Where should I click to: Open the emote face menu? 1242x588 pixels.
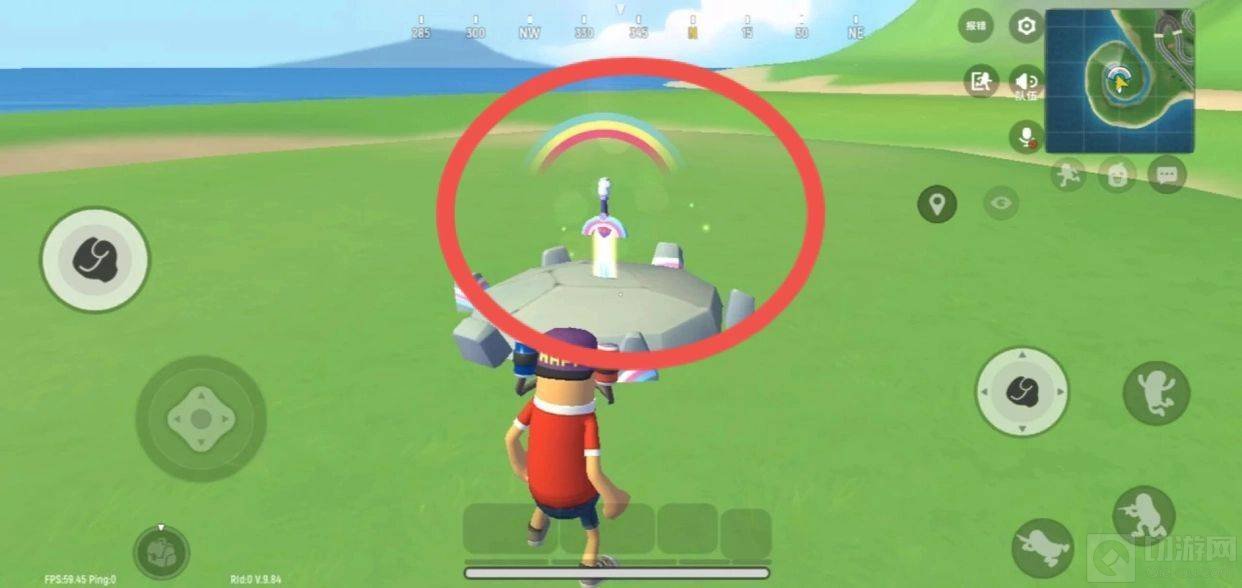point(1117,175)
